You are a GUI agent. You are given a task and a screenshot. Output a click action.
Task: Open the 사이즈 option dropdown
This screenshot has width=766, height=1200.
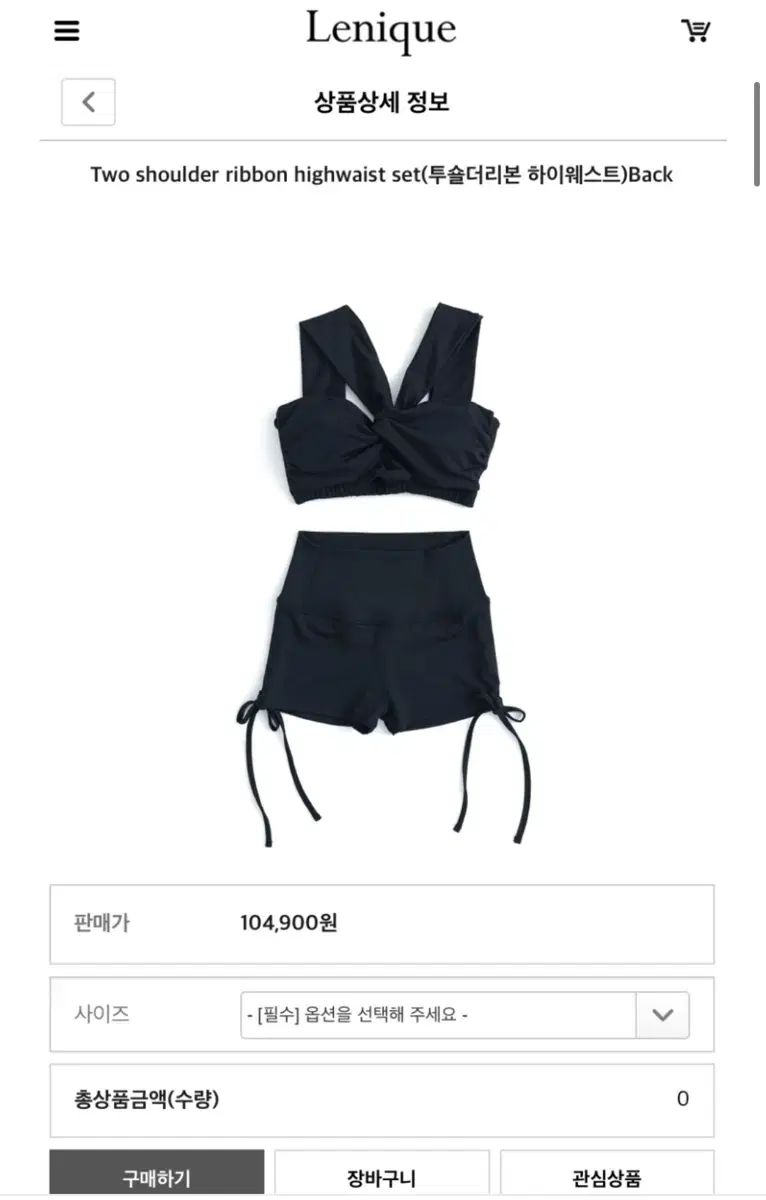pos(464,1015)
